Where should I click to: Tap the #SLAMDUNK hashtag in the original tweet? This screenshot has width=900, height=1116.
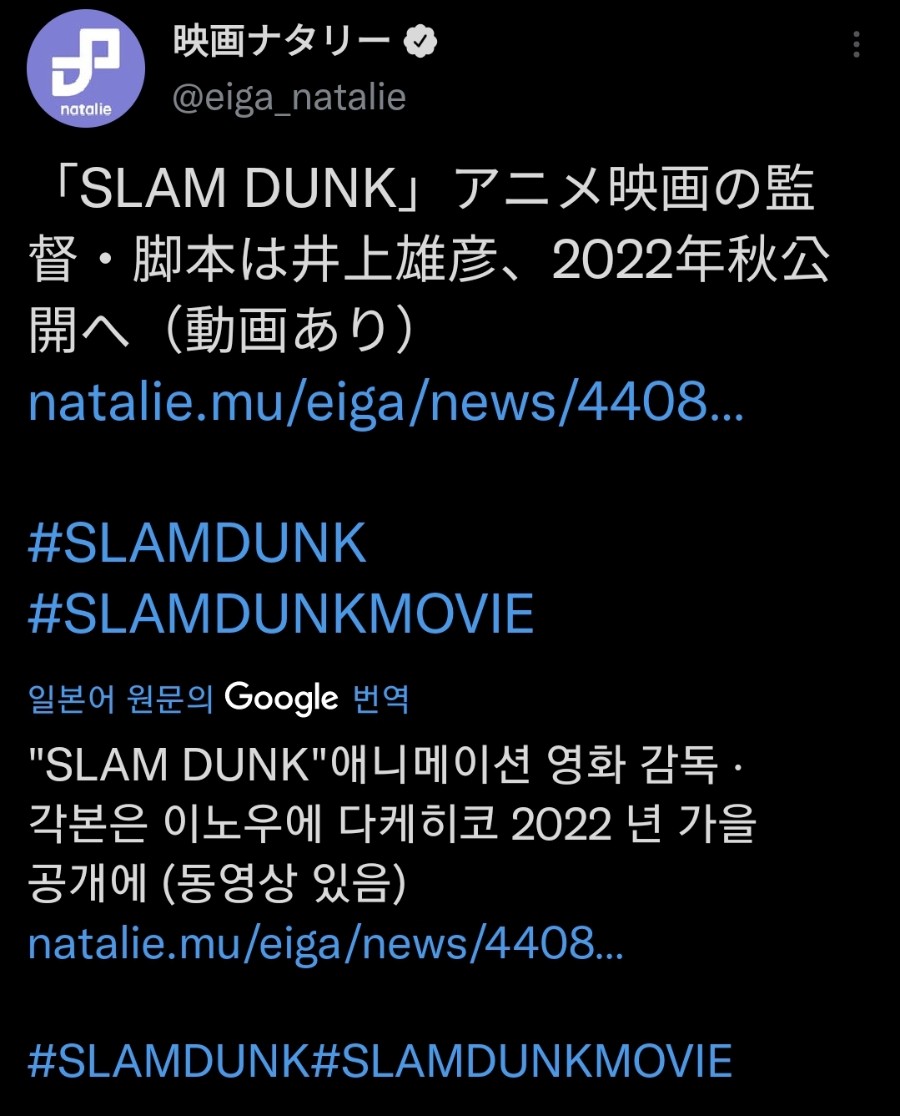[198, 544]
